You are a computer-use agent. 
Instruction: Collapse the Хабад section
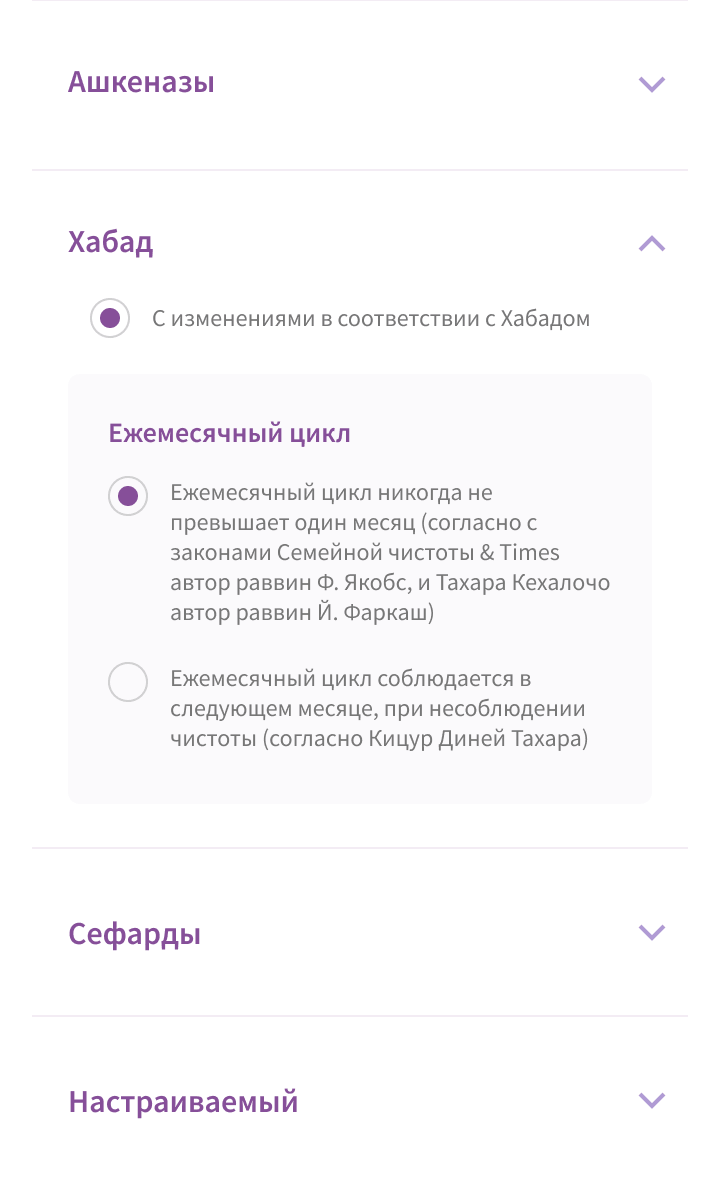[x=651, y=243]
